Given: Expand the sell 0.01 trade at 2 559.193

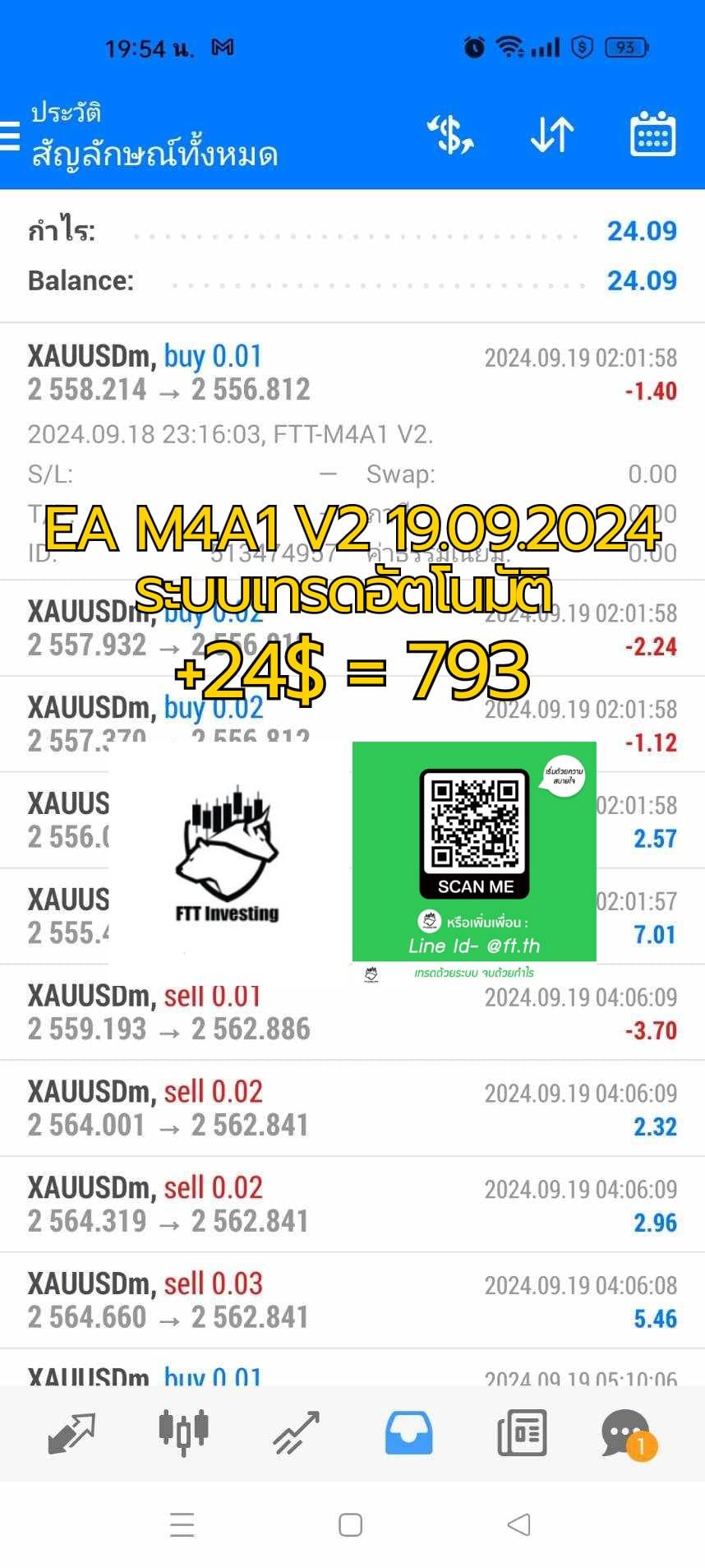Looking at the screenshot, I should click(352, 1013).
